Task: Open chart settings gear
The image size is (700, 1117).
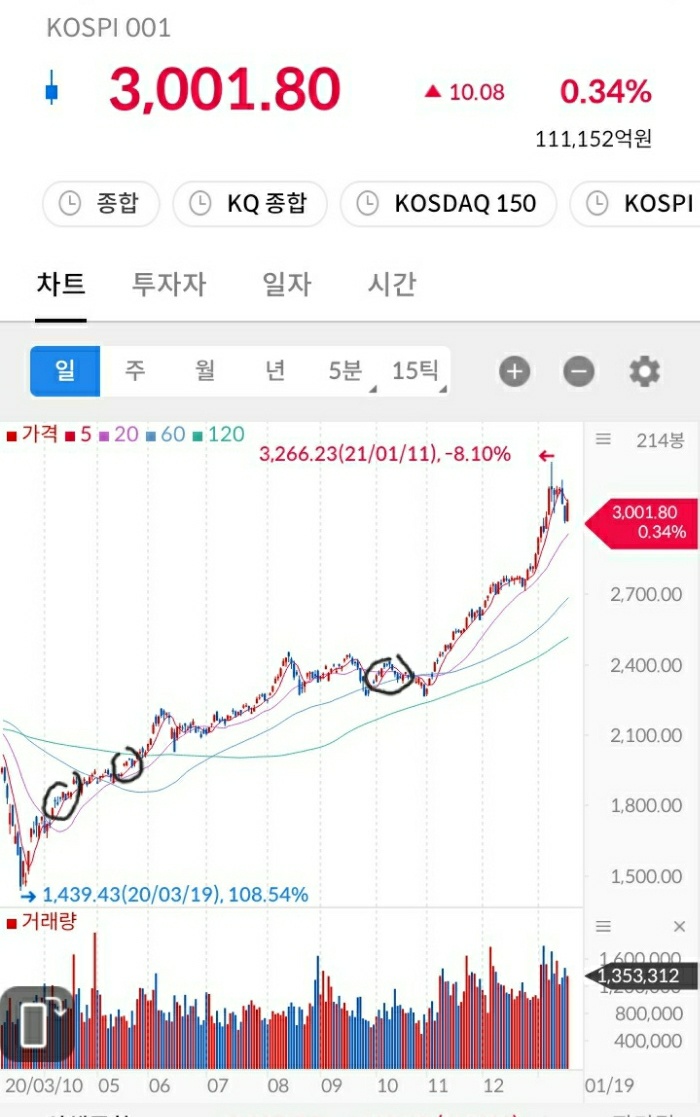Action: pyautogui.click(x=644, y=372)
